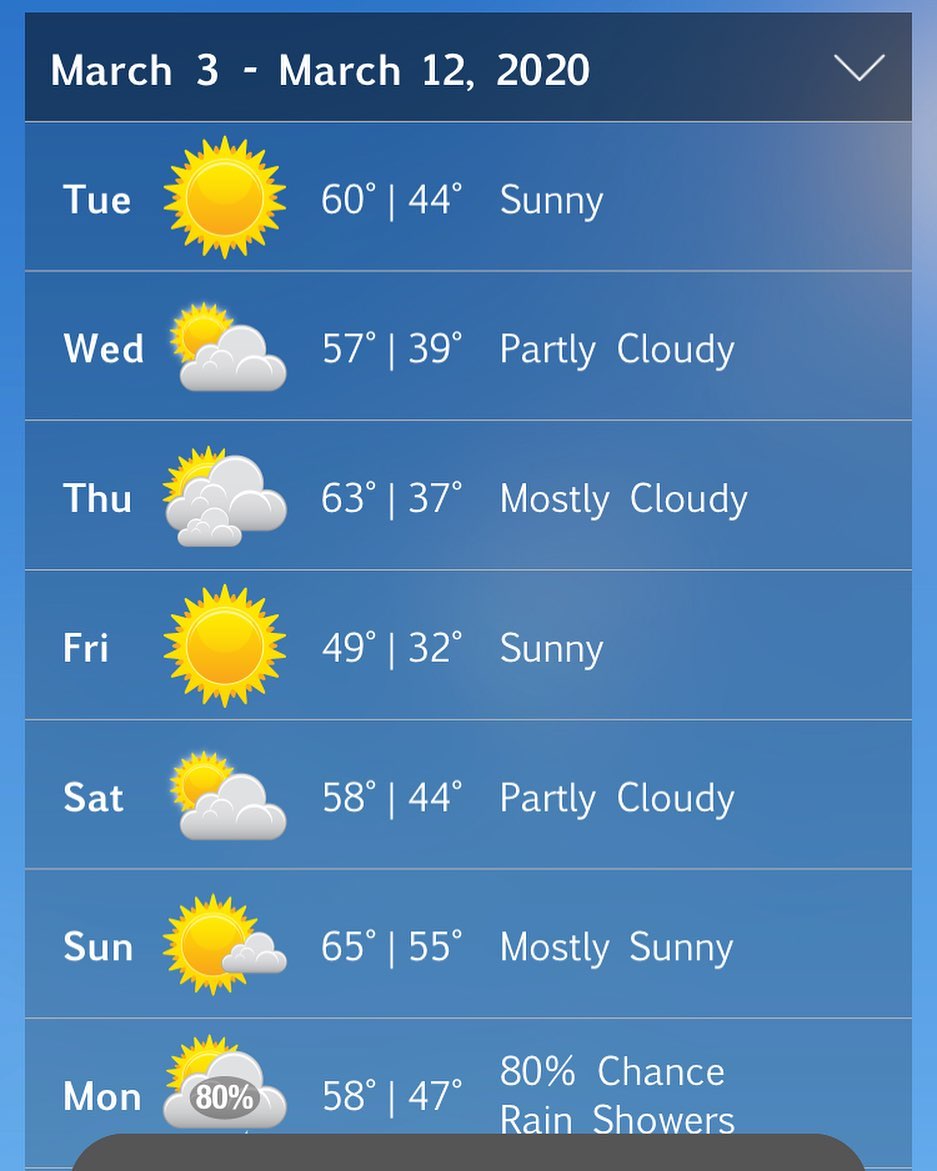Open Wednesday's Partly Cloudy forecast

(x=468, y=347)
